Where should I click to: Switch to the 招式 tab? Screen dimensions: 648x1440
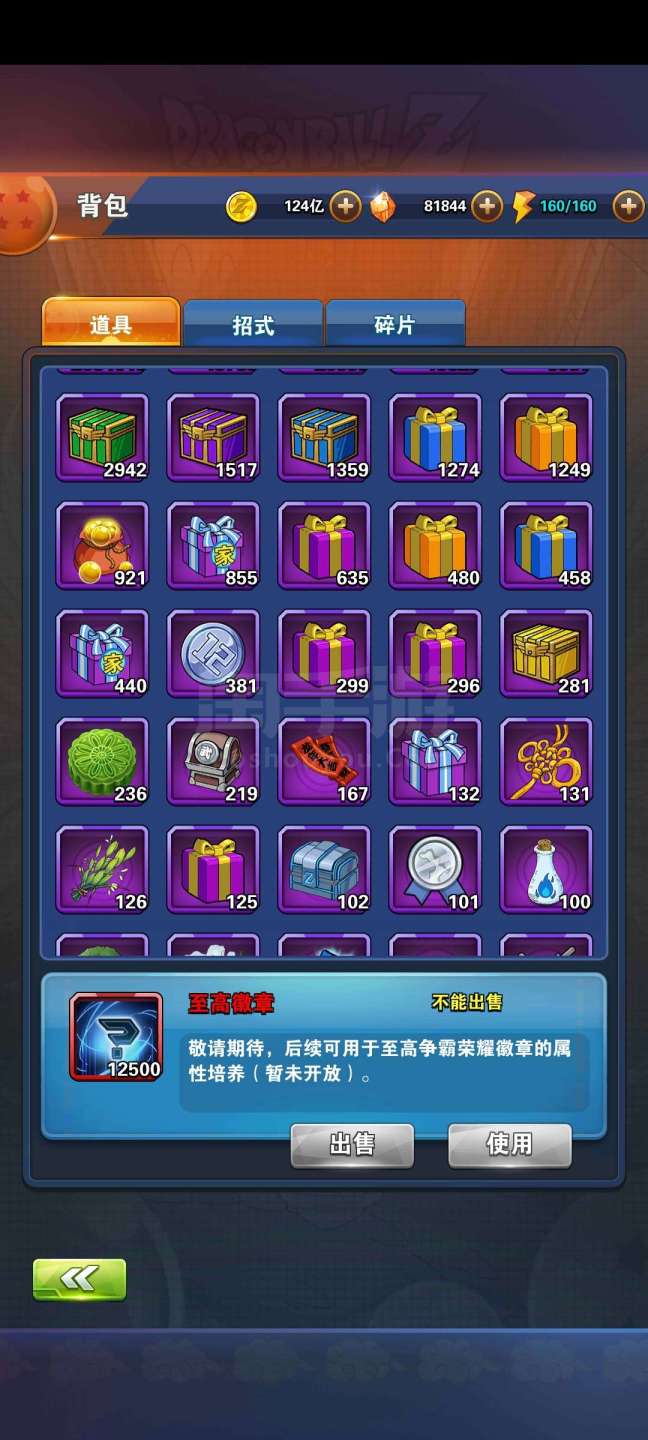pos(253,325)
